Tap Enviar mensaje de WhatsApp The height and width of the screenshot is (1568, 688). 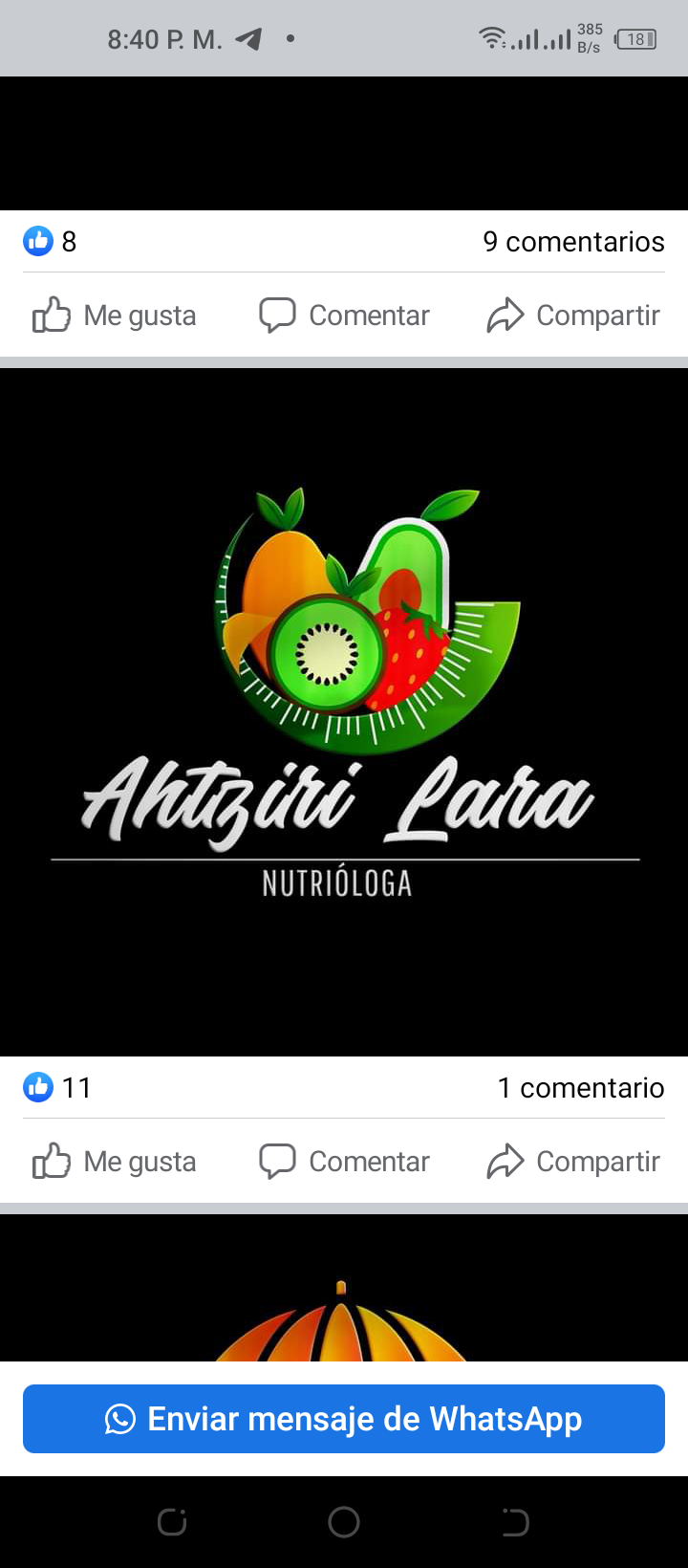[344, 1419]
